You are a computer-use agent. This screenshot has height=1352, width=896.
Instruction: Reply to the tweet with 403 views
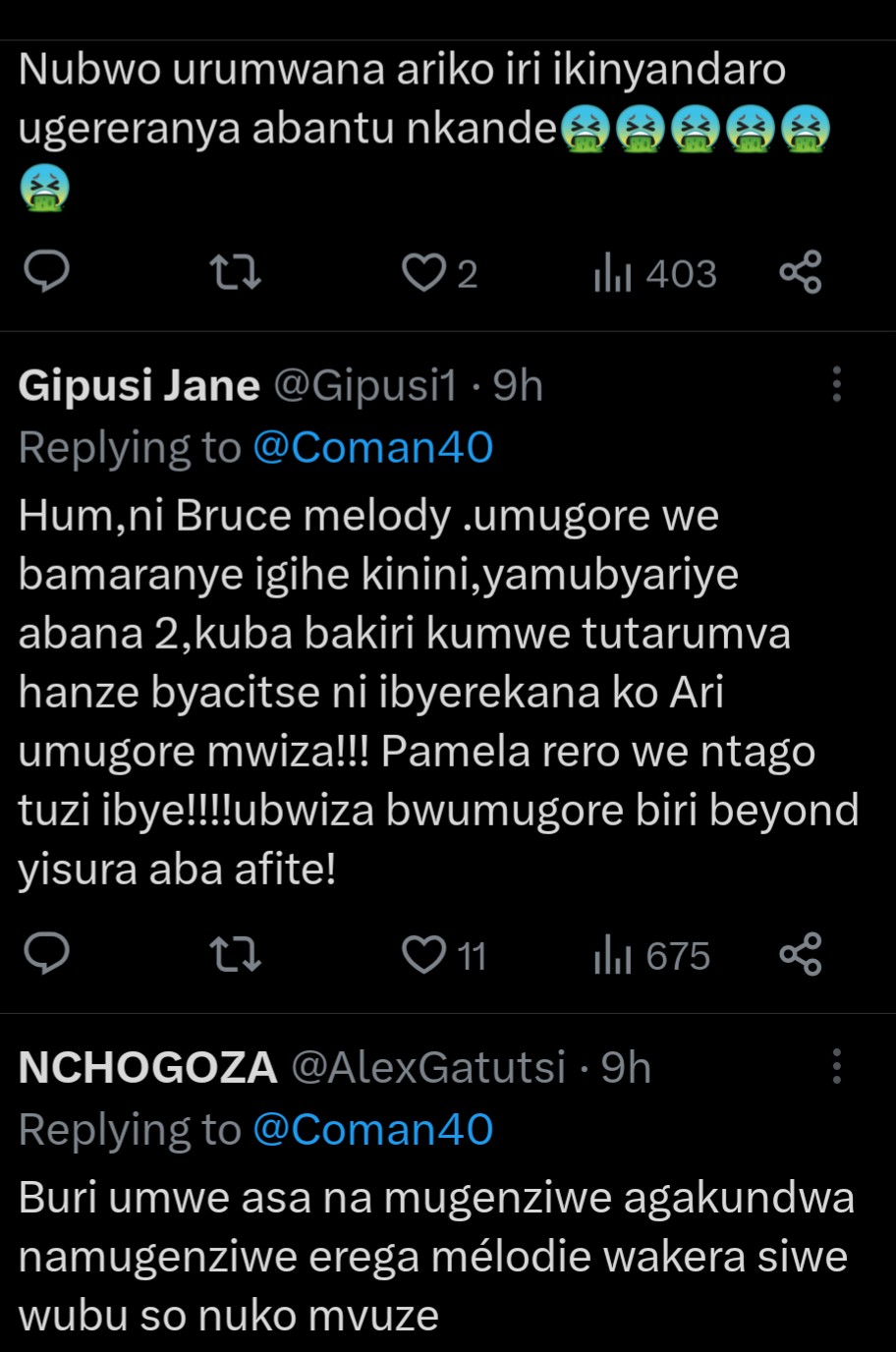(x=45, y=272)
